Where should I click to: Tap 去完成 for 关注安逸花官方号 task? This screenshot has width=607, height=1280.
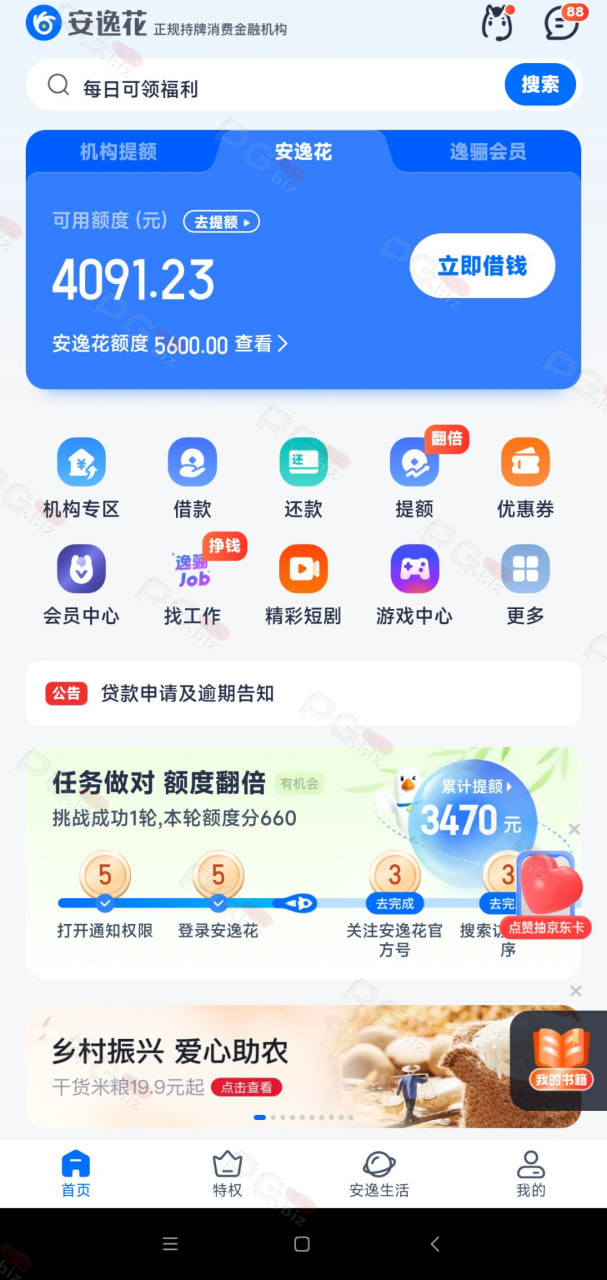(x=394, y=904)
